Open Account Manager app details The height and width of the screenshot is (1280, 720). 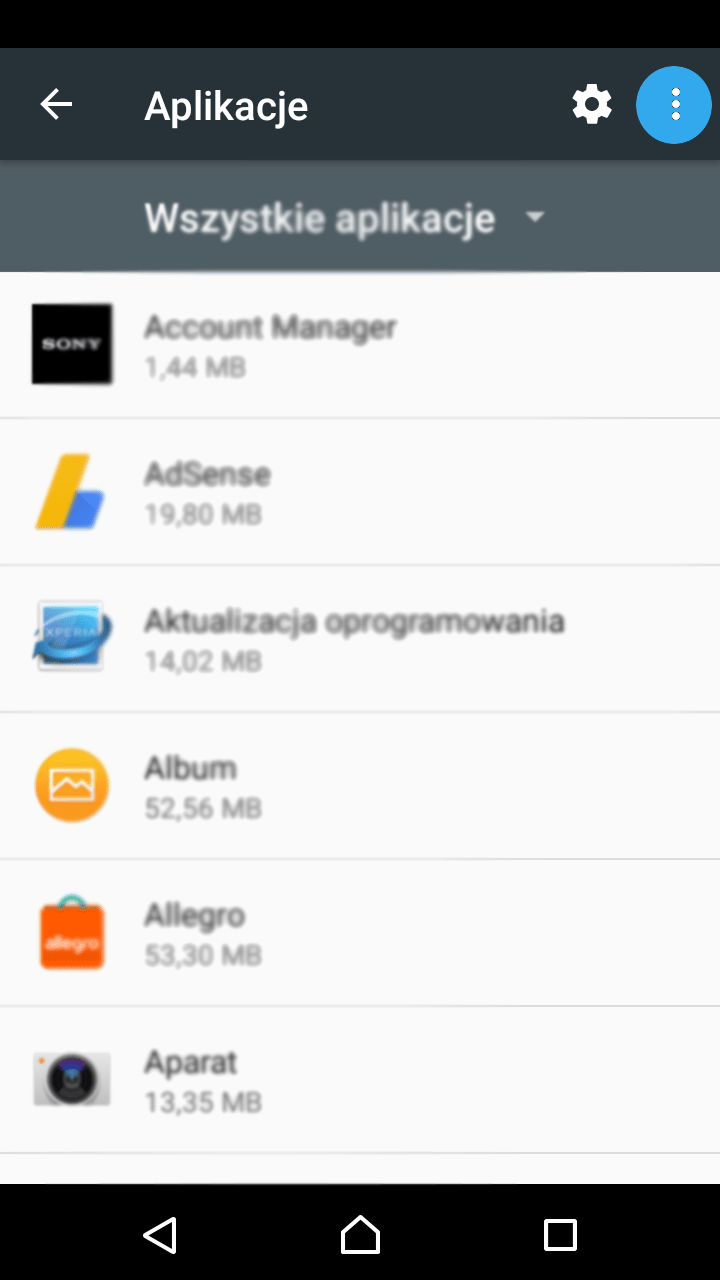360,345
